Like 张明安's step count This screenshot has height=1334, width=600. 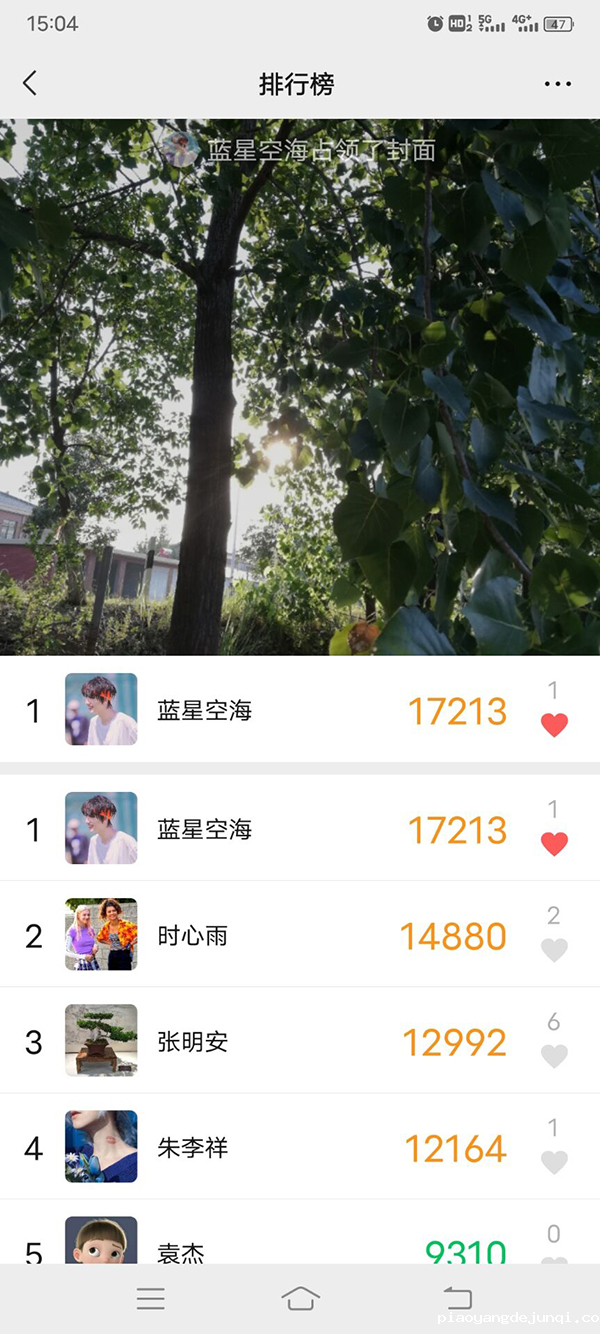[554, 1056]
